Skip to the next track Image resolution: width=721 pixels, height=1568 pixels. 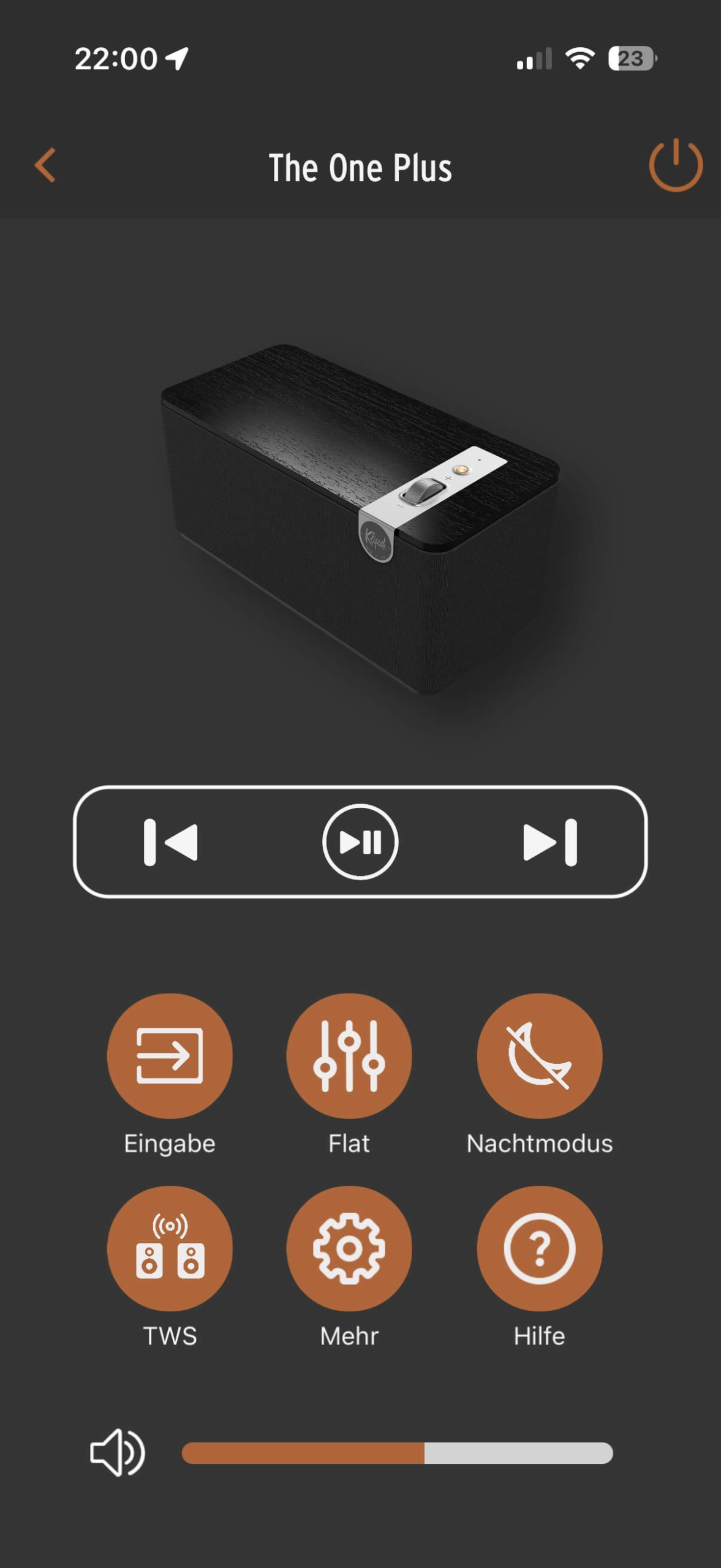[549, 842]
